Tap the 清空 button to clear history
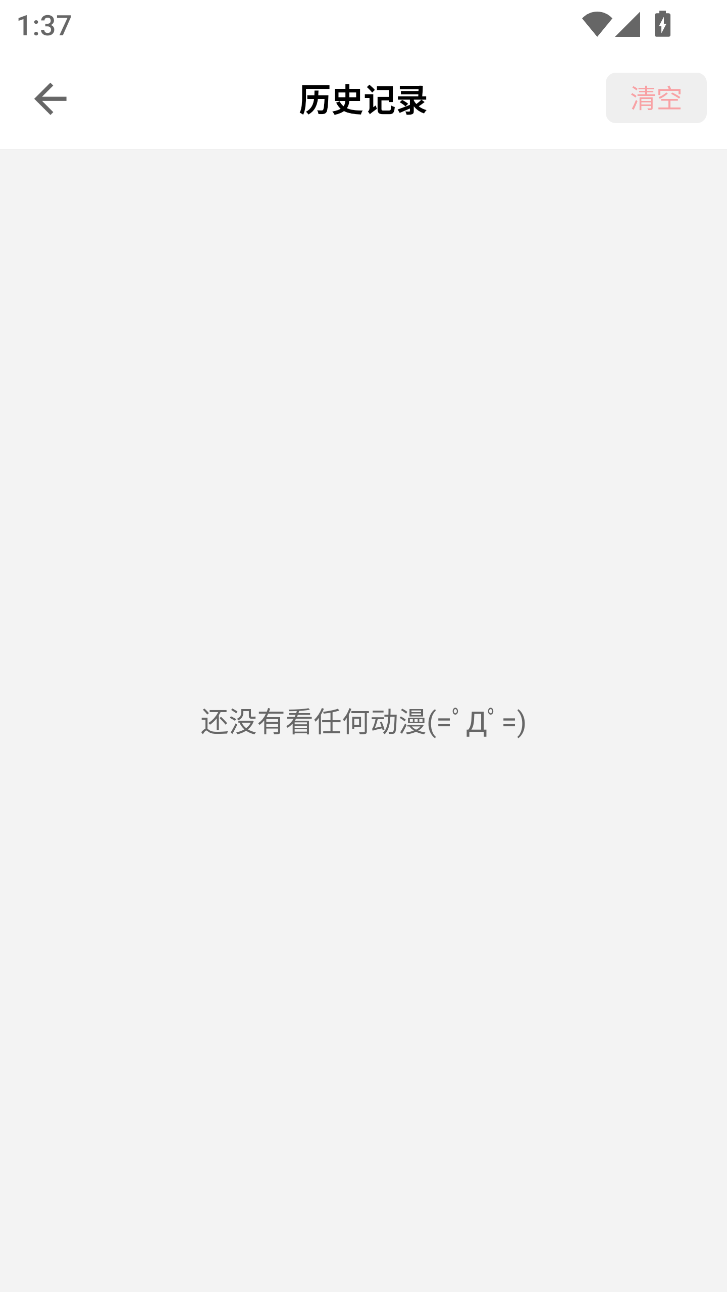 656,98
